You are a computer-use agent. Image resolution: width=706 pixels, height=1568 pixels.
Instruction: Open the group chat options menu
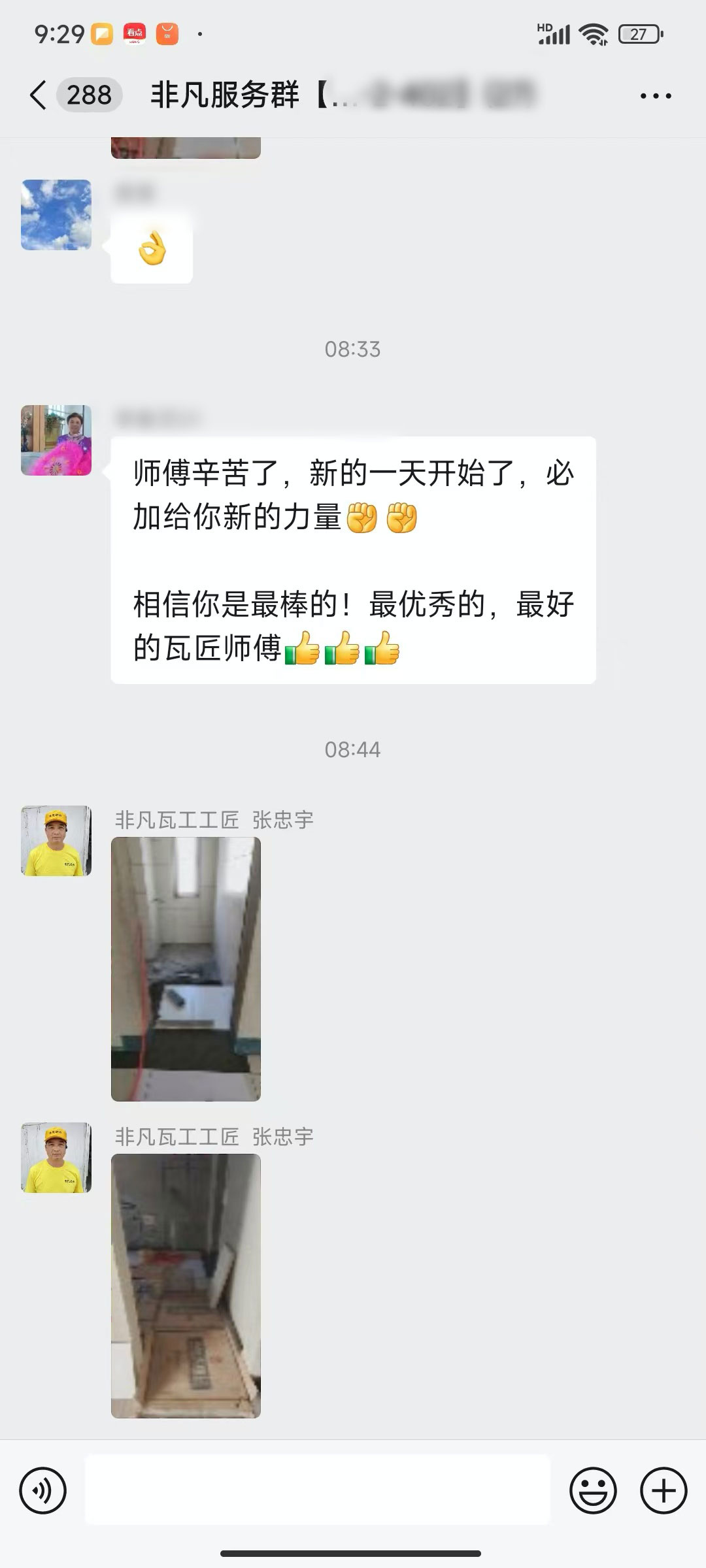pos(656,96)
